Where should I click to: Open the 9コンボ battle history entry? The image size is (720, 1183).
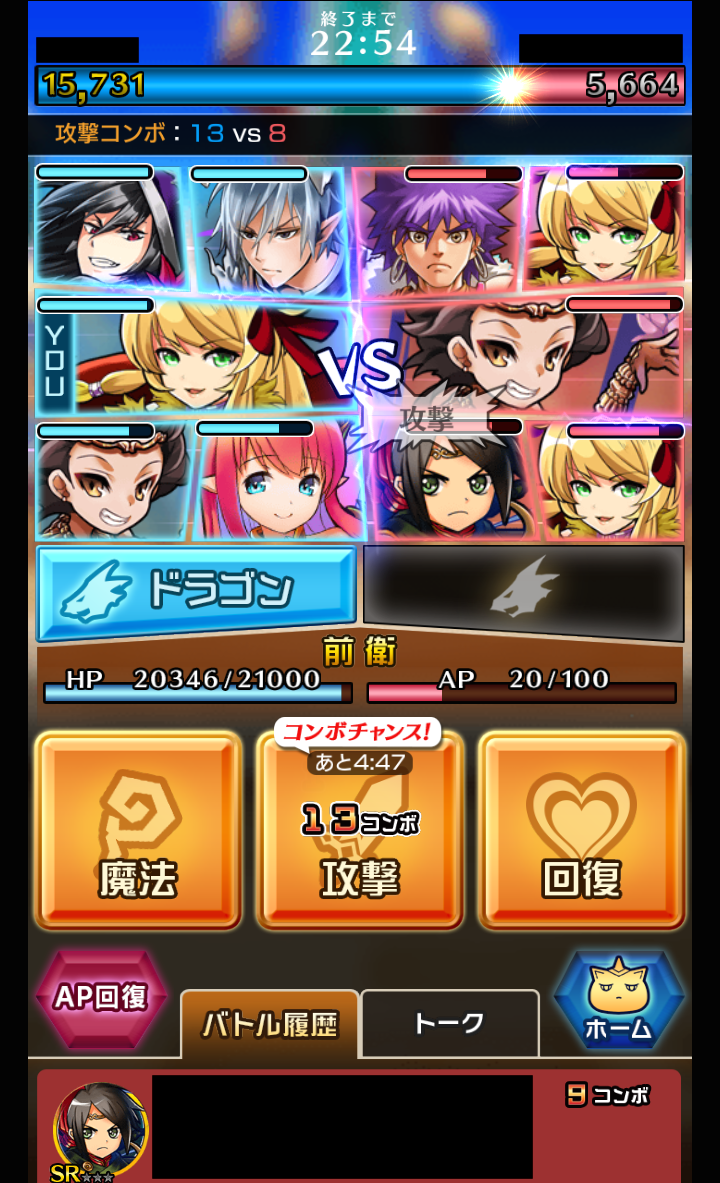point(358,1125)
